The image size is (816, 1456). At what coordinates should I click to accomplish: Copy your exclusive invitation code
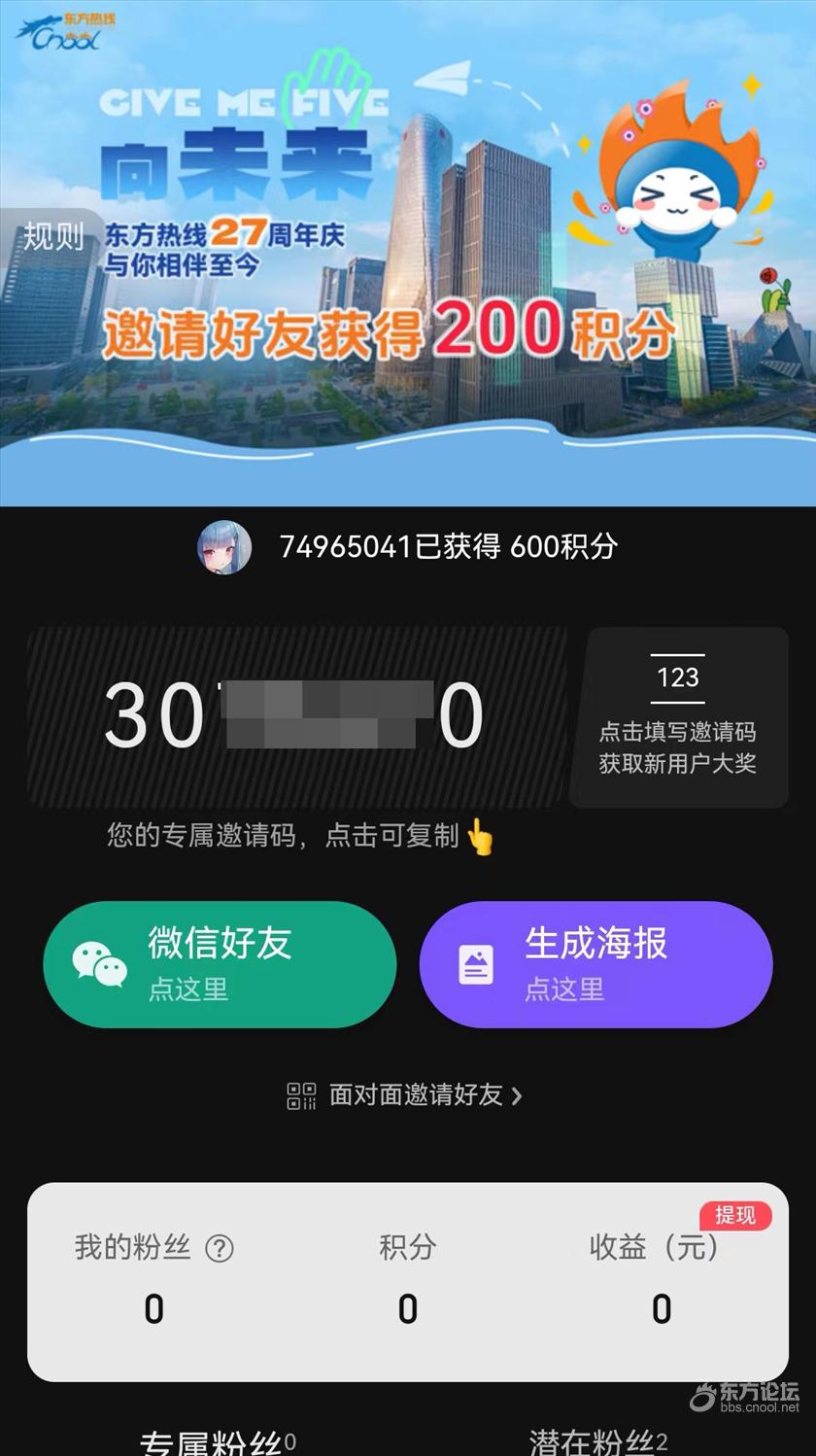coord(294,716)
